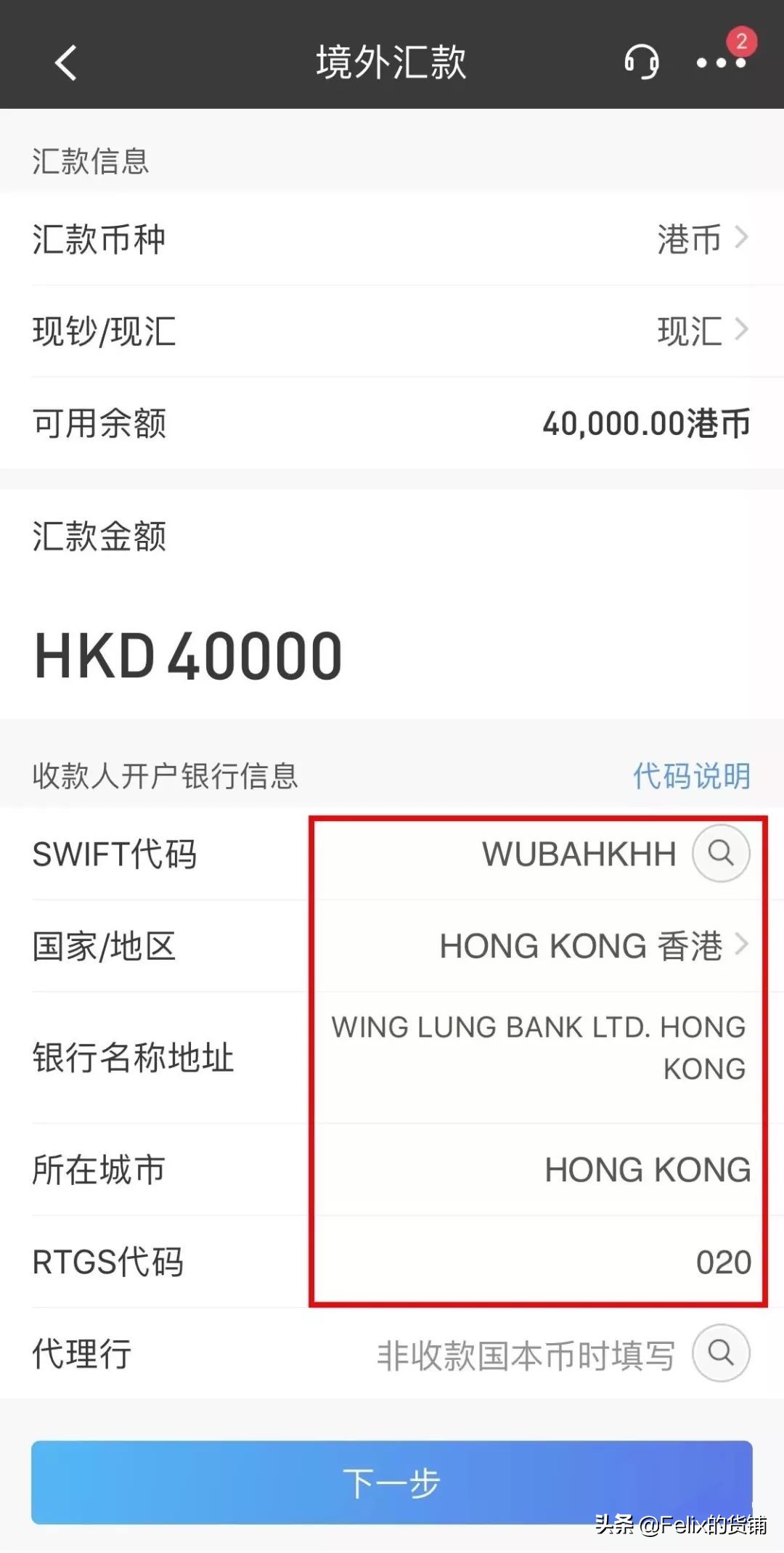
Task: Open customer service via the headset icon
Action: tap(642, 64)
